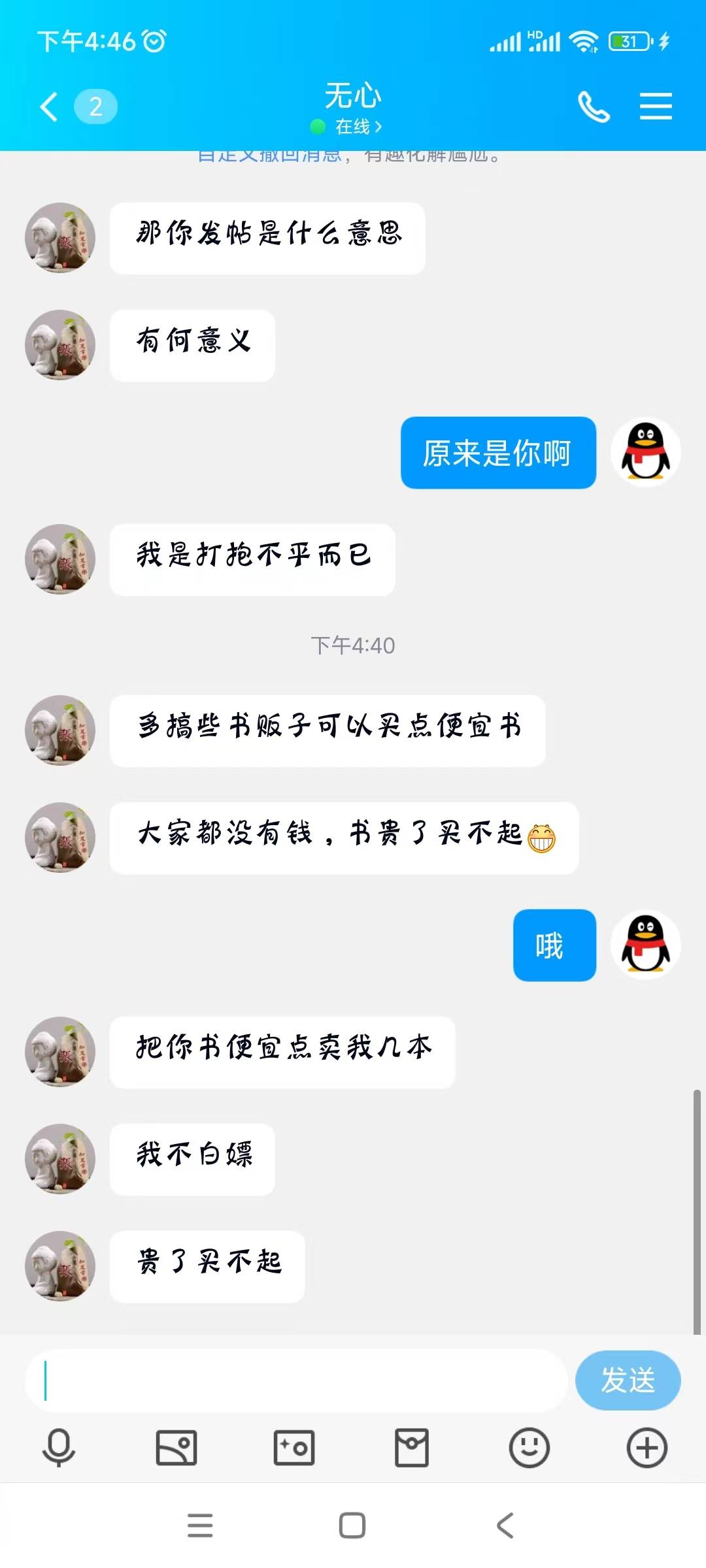Open 无心's online status details
The image size is (706, 1568).
[353, 126]
